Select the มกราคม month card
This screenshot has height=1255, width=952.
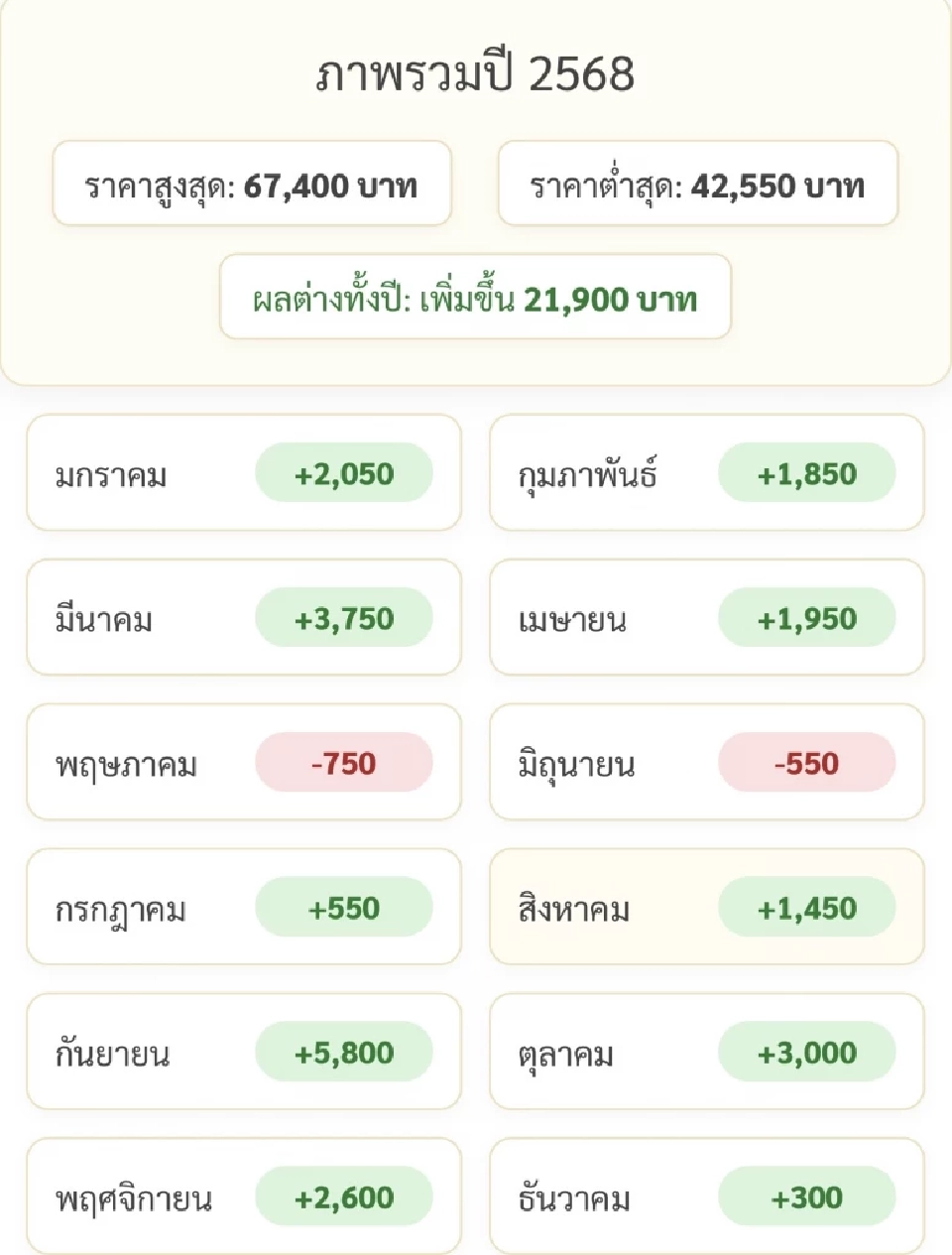pos(244,473)
